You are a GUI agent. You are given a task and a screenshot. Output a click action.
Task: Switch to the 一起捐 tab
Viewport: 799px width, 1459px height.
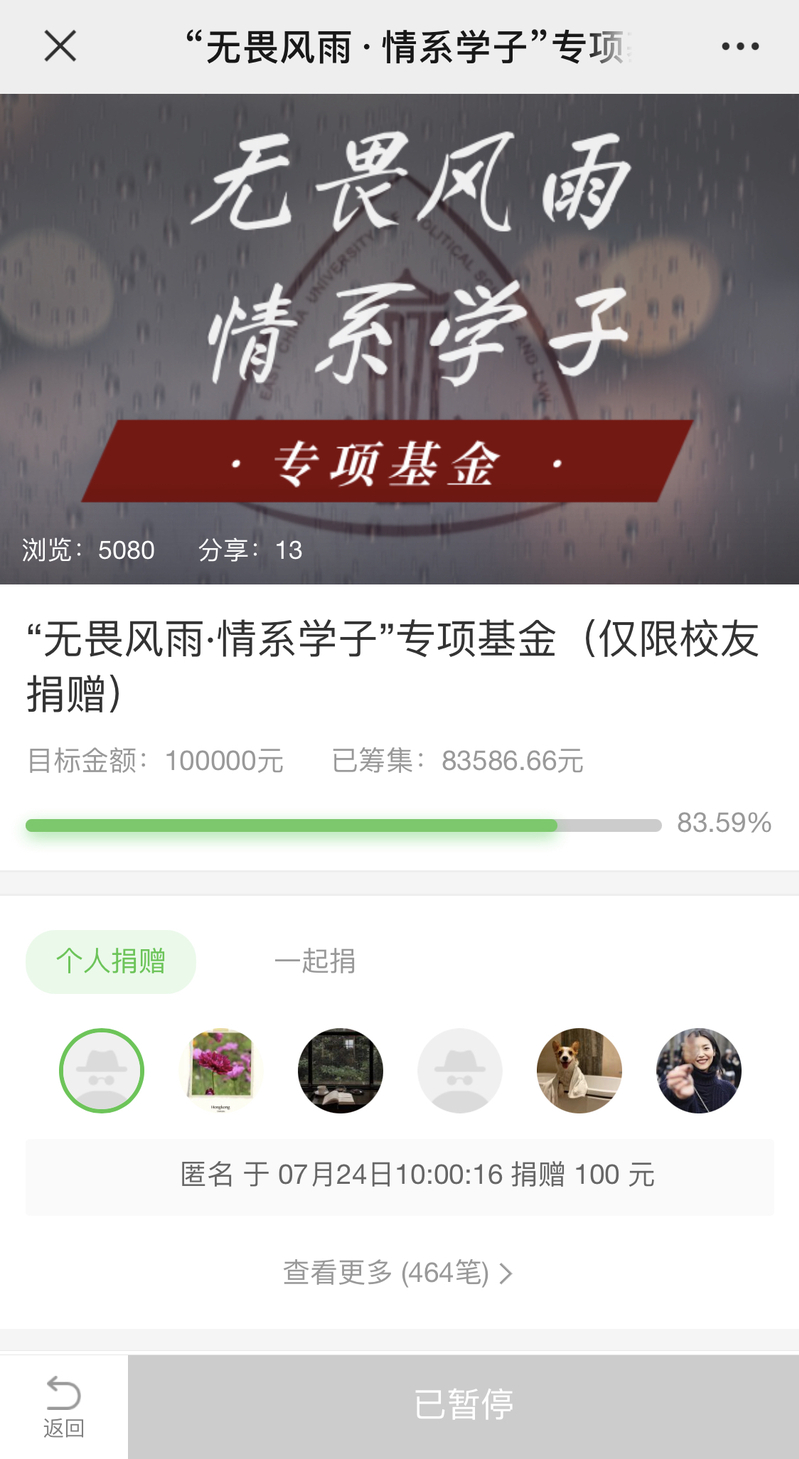(314, 961)
